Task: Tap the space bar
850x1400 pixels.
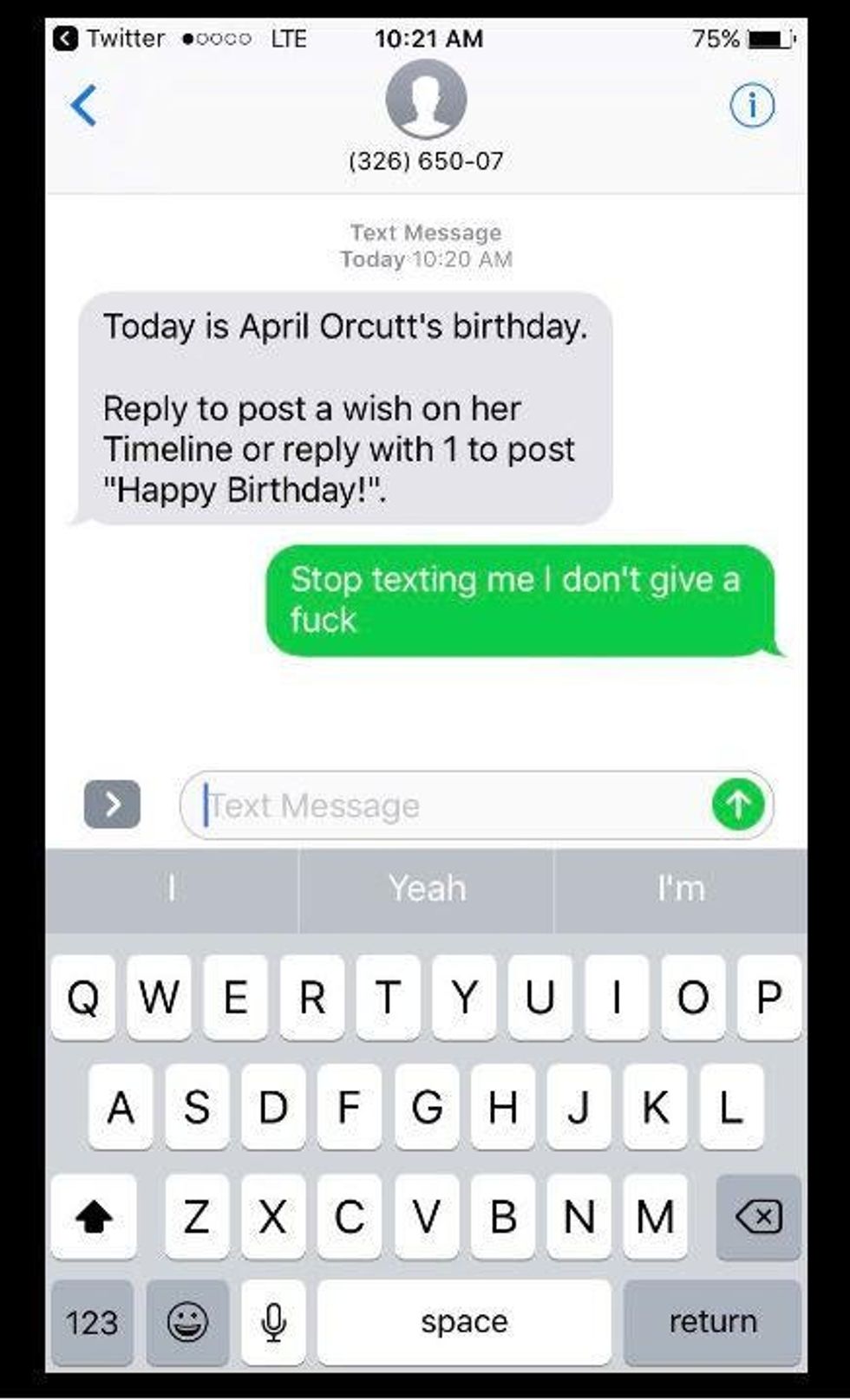Action: 464,1322
